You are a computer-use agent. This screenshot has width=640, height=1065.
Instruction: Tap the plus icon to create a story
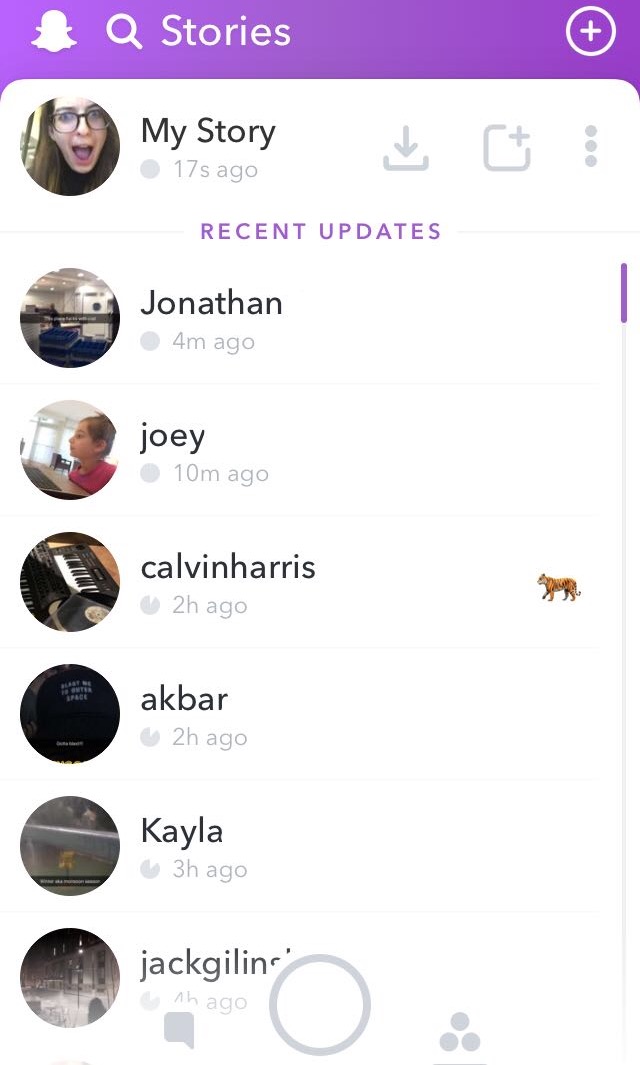590,33
